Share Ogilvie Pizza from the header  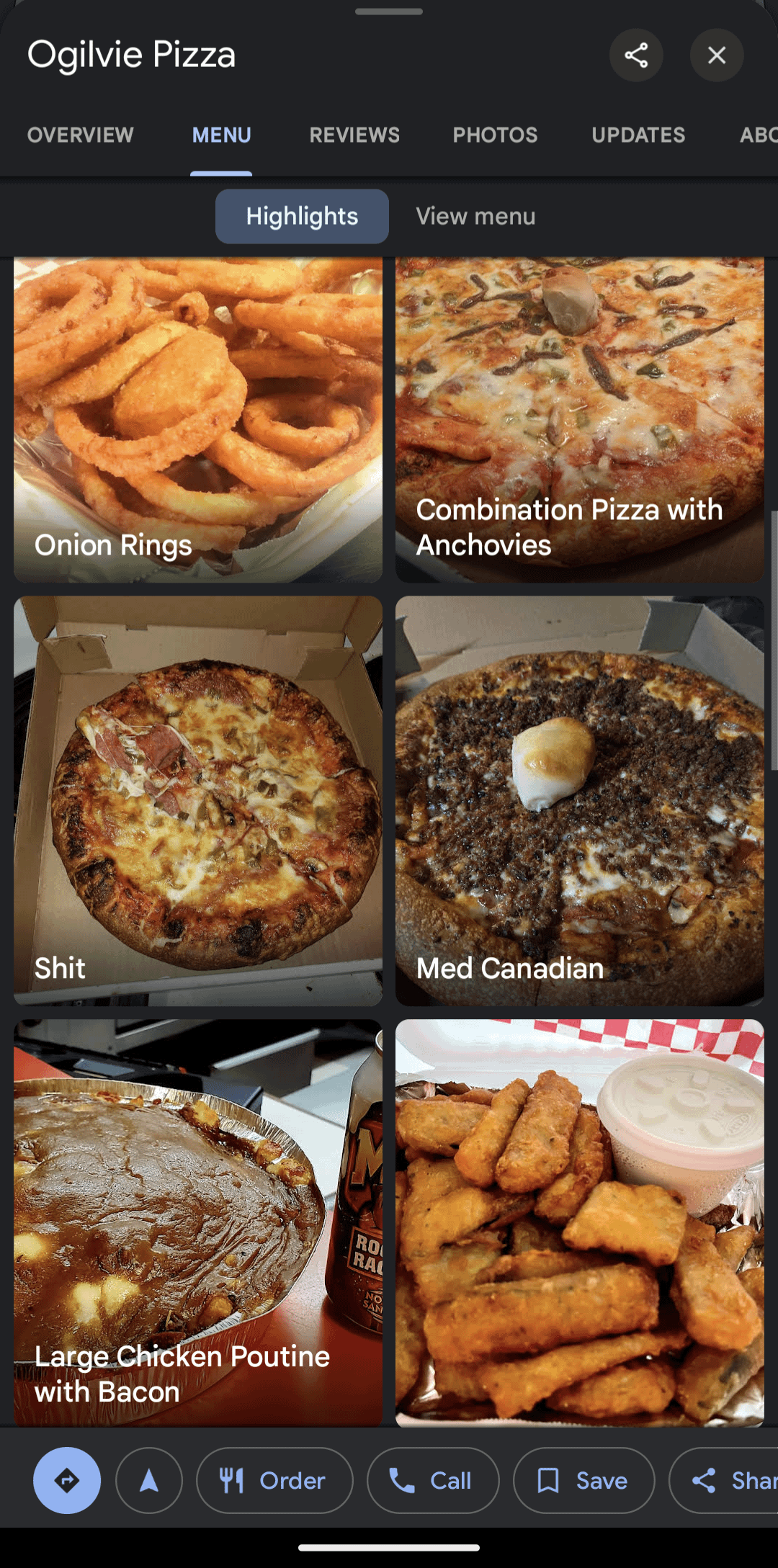[x=636, y=55]
